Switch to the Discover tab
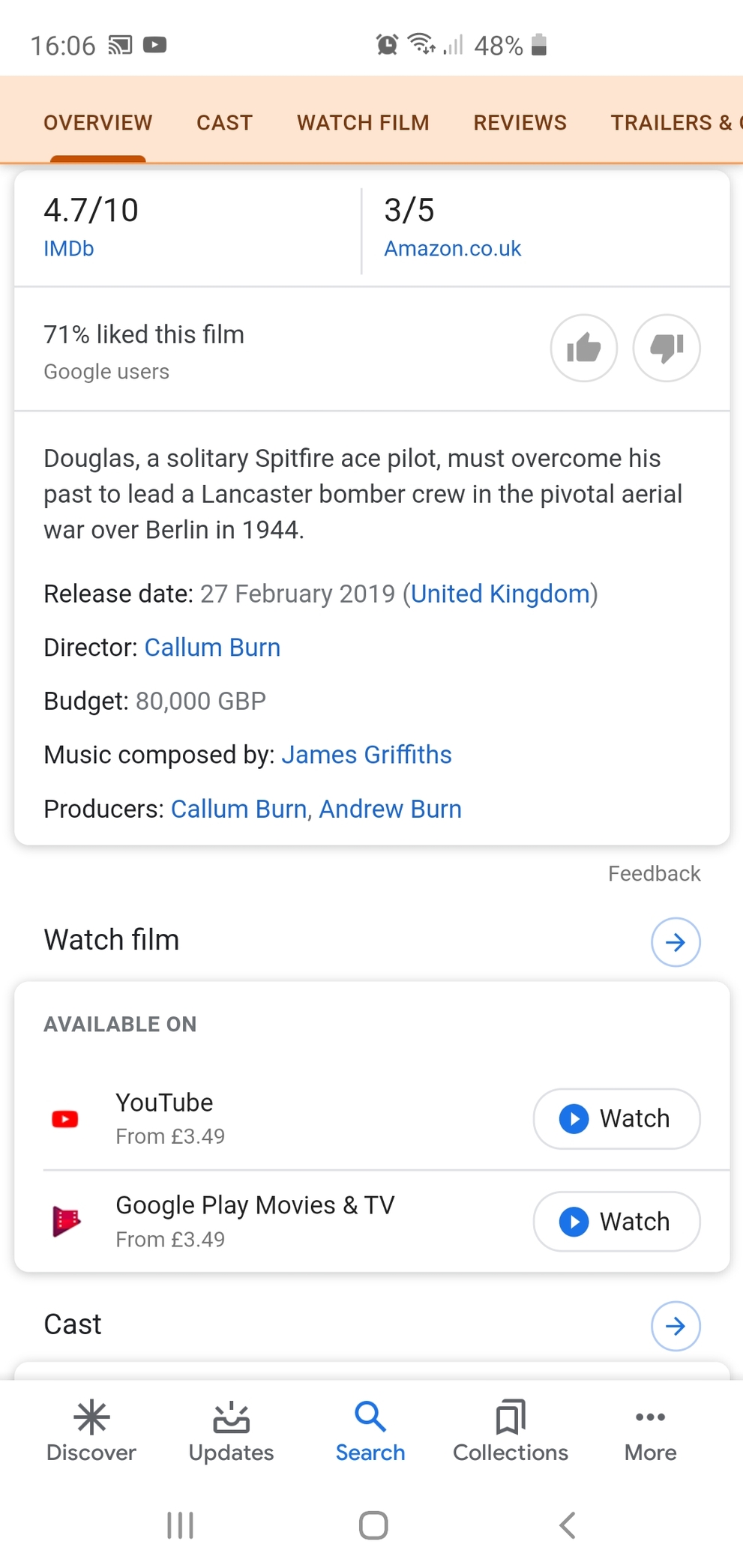Screen dimensions: 743x1568 91,1432
